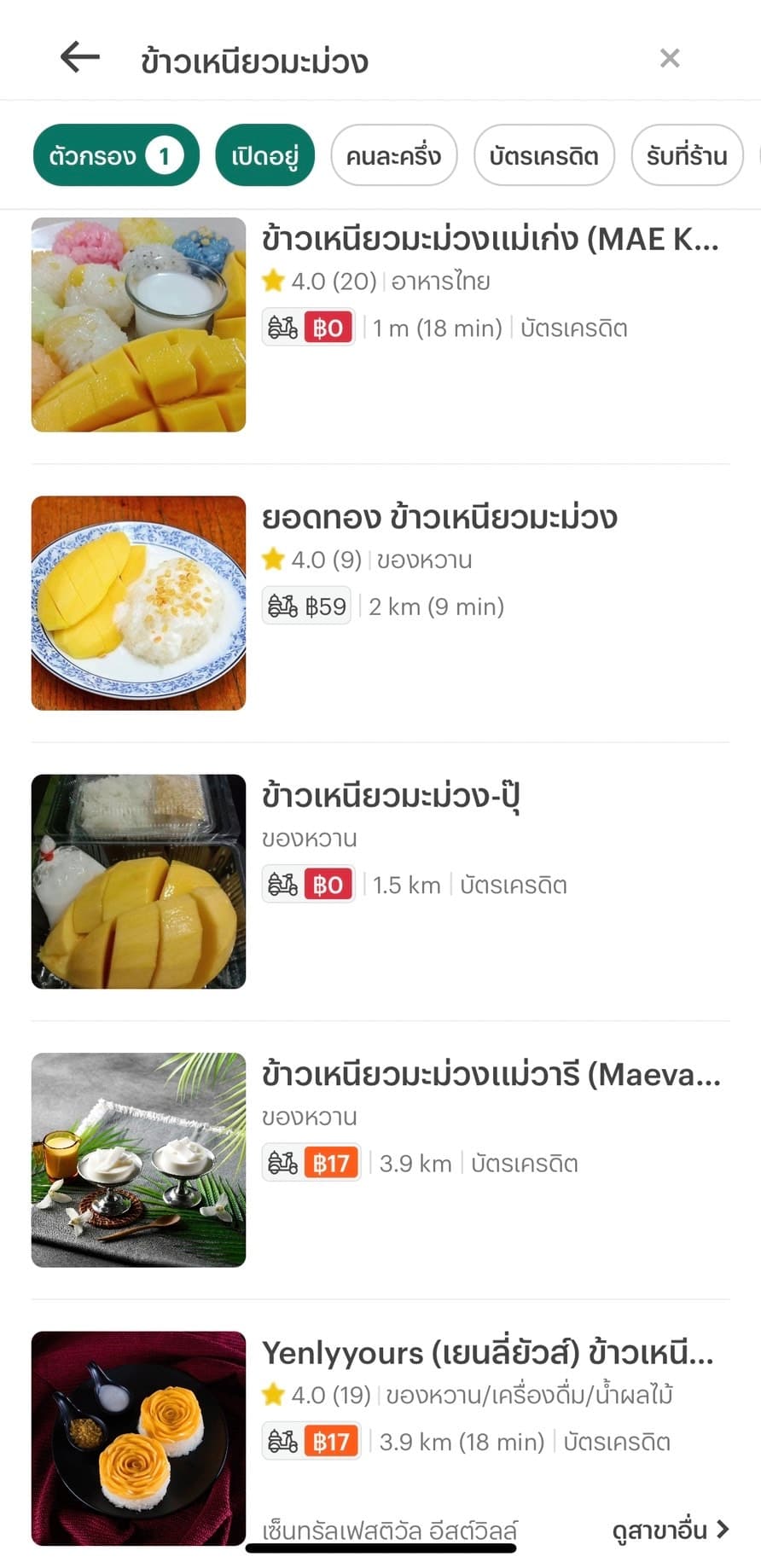Open ยอดทอง ข้าวเหนียวมะม่วง restaurant
The width and height of the screenshot is (761, 1568).
pyautogui.click(x=439, y=519)
